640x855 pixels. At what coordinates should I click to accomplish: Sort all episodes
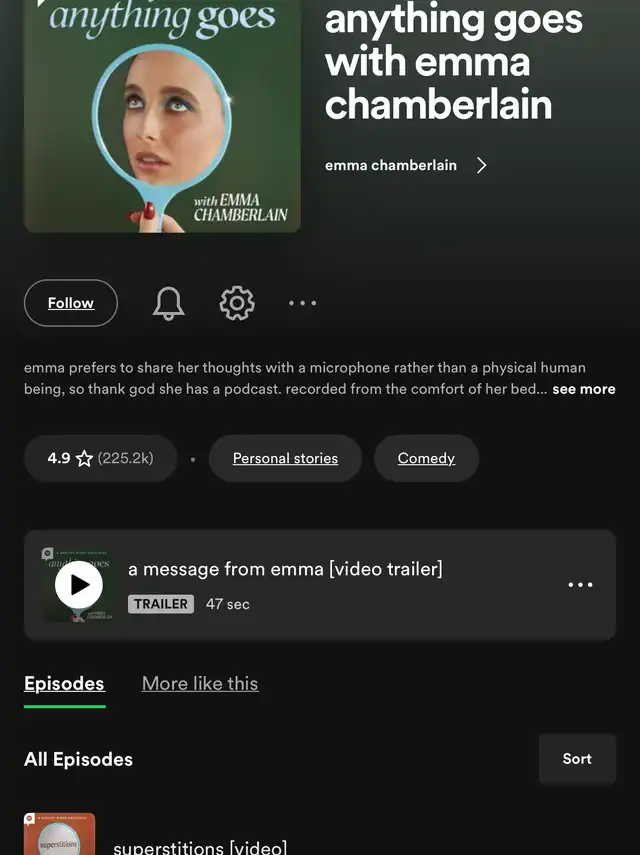(576, 759)
